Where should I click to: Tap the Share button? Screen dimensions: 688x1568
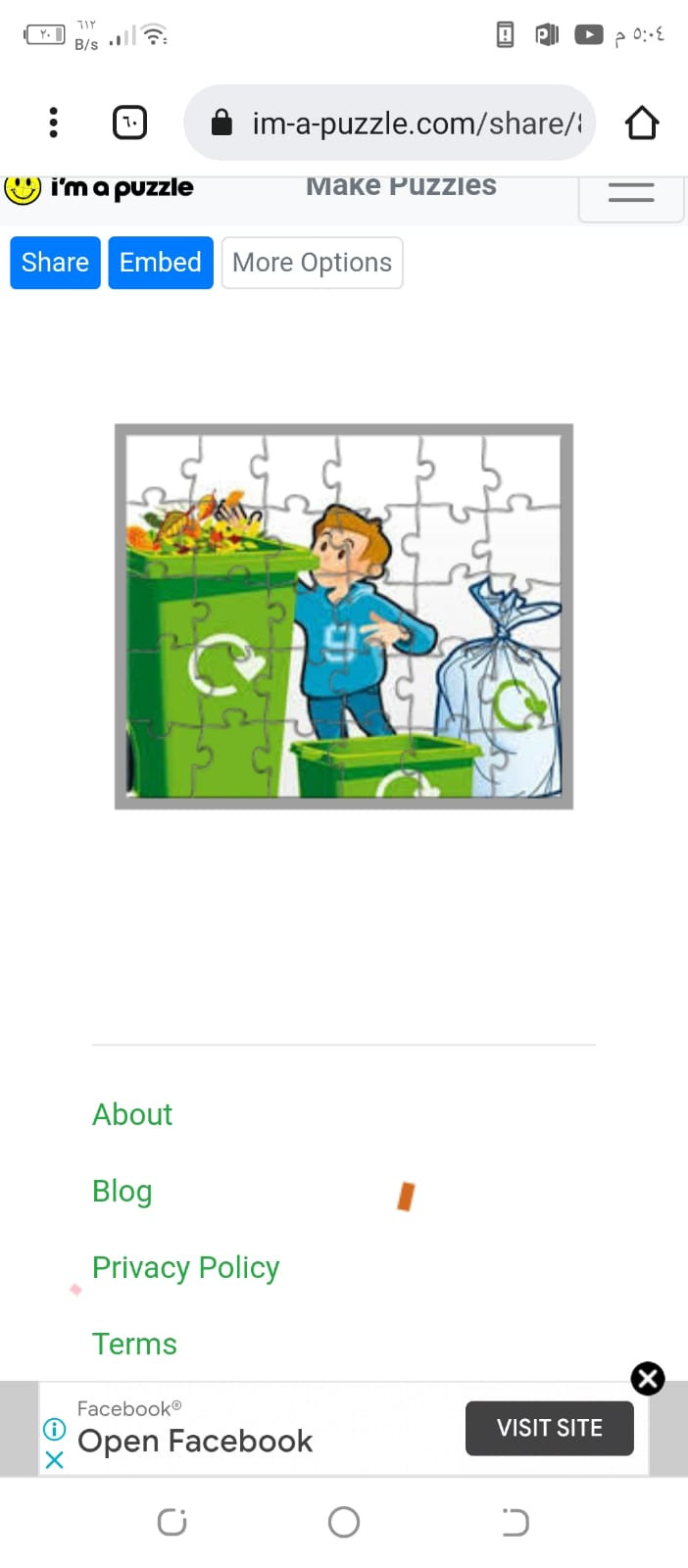[55, 263]
